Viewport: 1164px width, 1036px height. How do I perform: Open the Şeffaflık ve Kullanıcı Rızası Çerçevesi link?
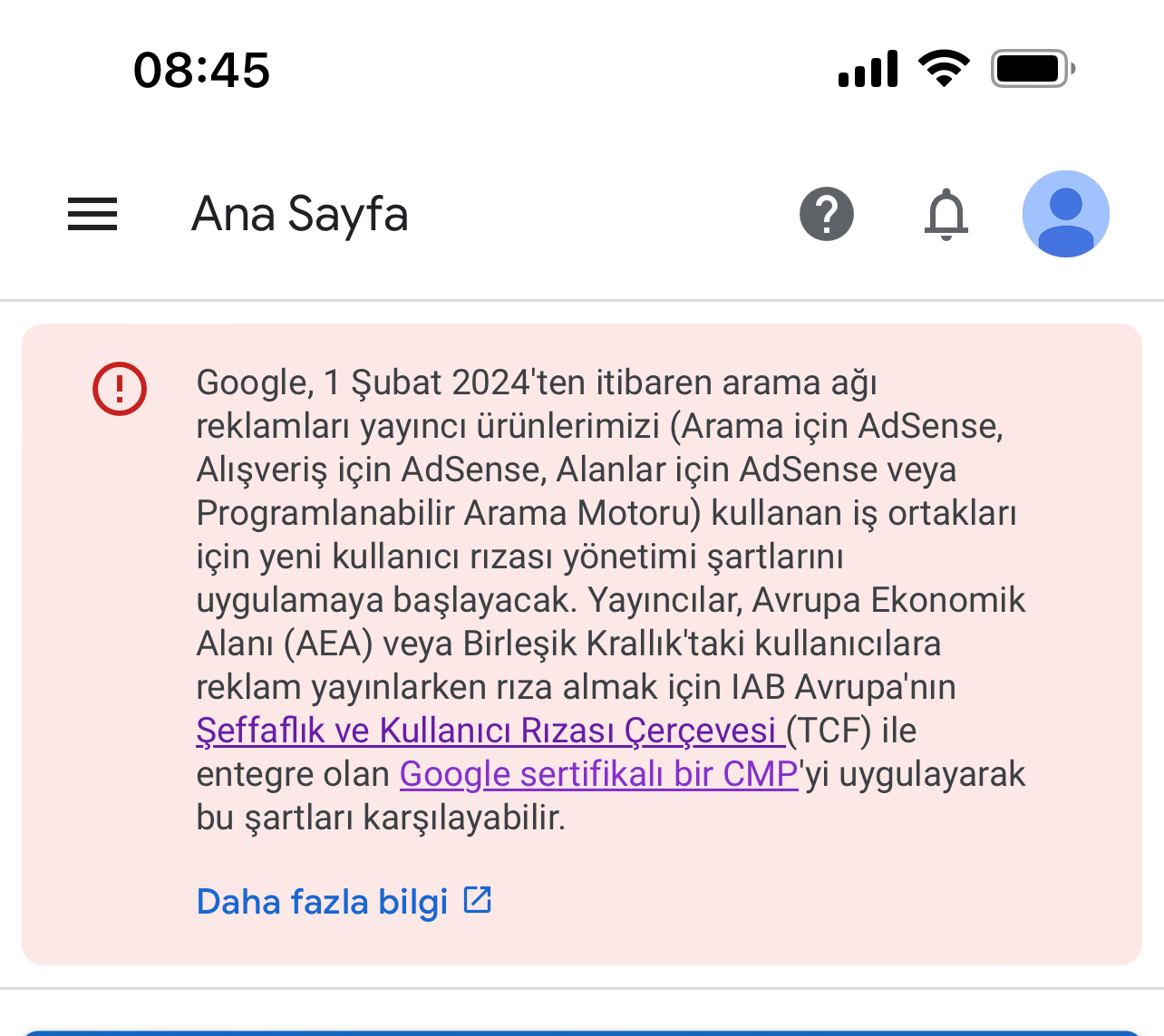pyautogui.click(x=490, y=731)
